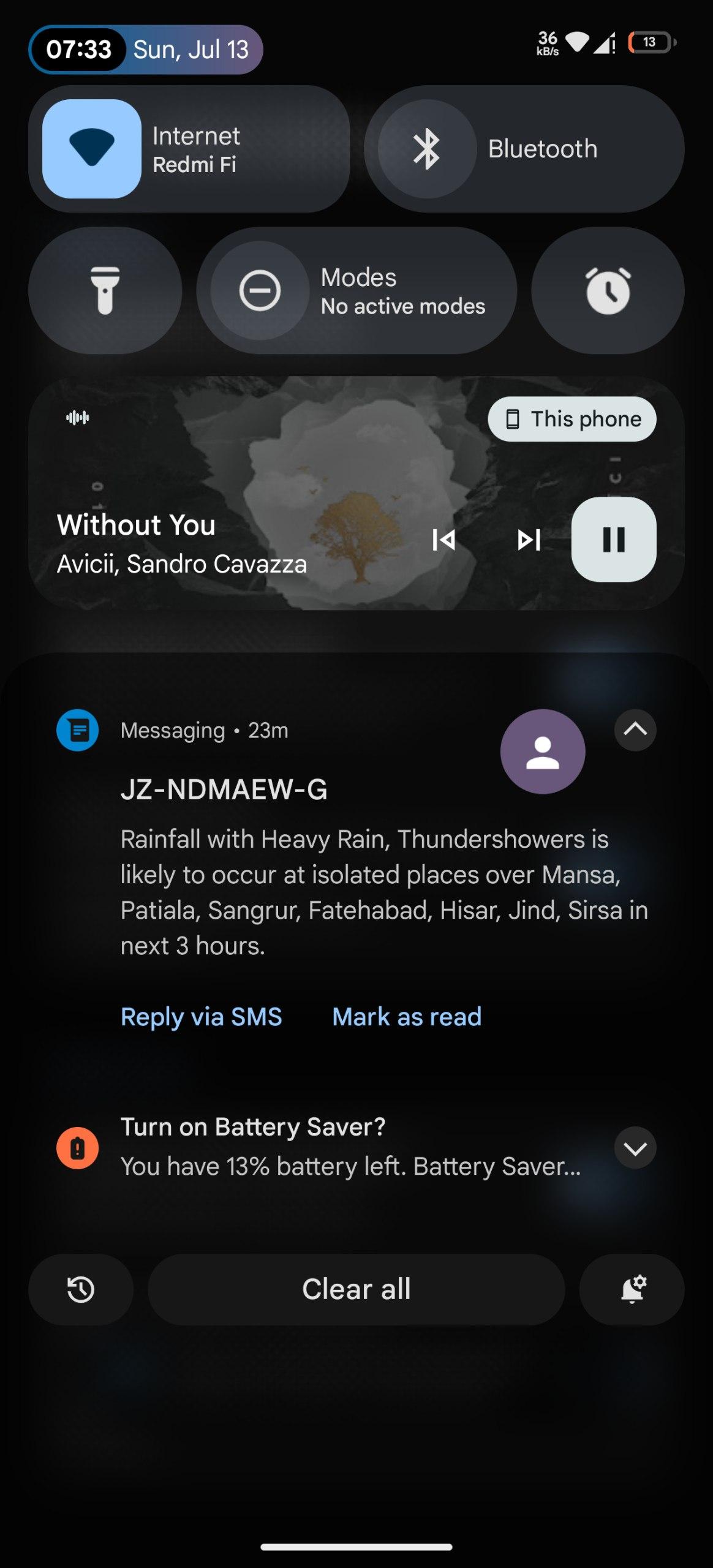Open notification history
Screen dimensions: 713x1568
(81, 1289)
